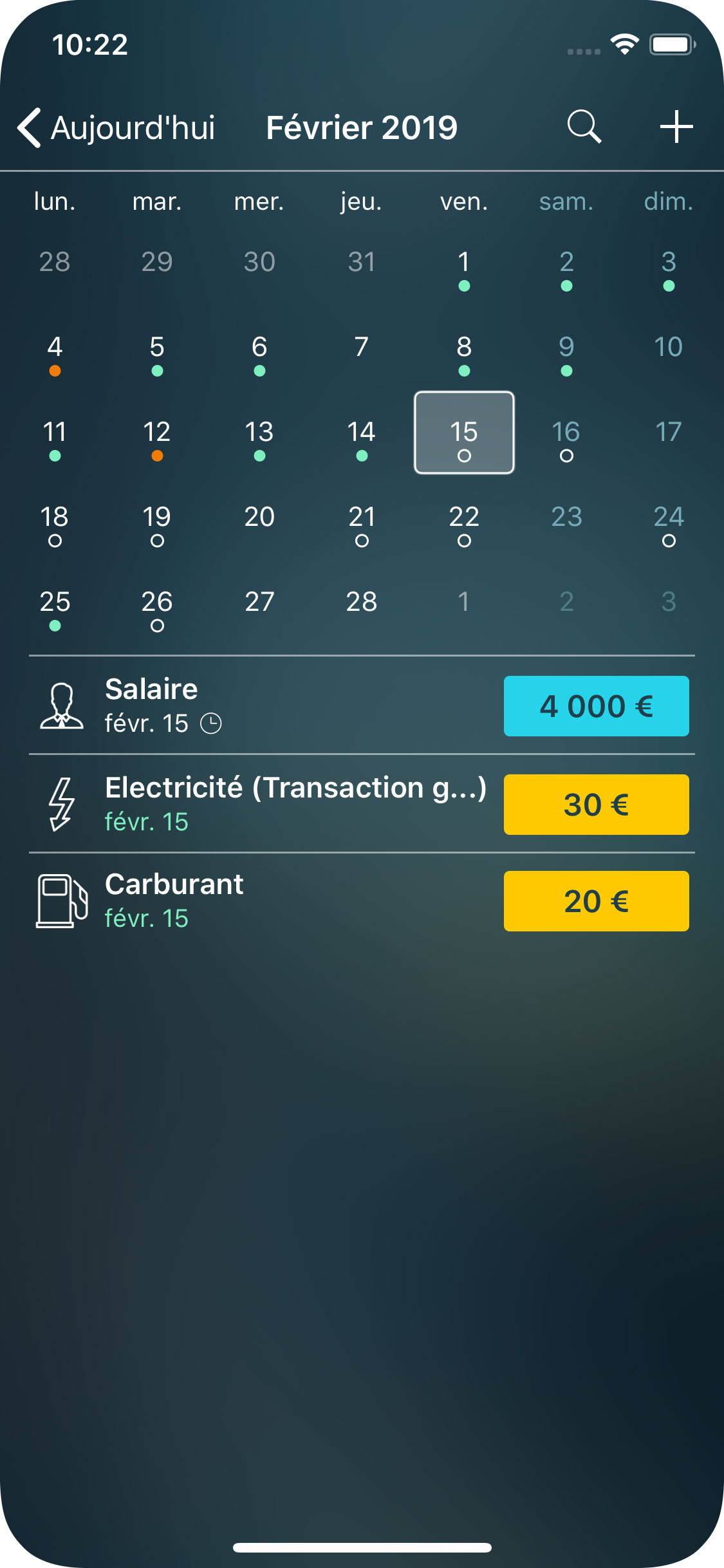Toggle the orange dot under day 12
This screenshot has width=724, height=1568.
pos(156,455)
